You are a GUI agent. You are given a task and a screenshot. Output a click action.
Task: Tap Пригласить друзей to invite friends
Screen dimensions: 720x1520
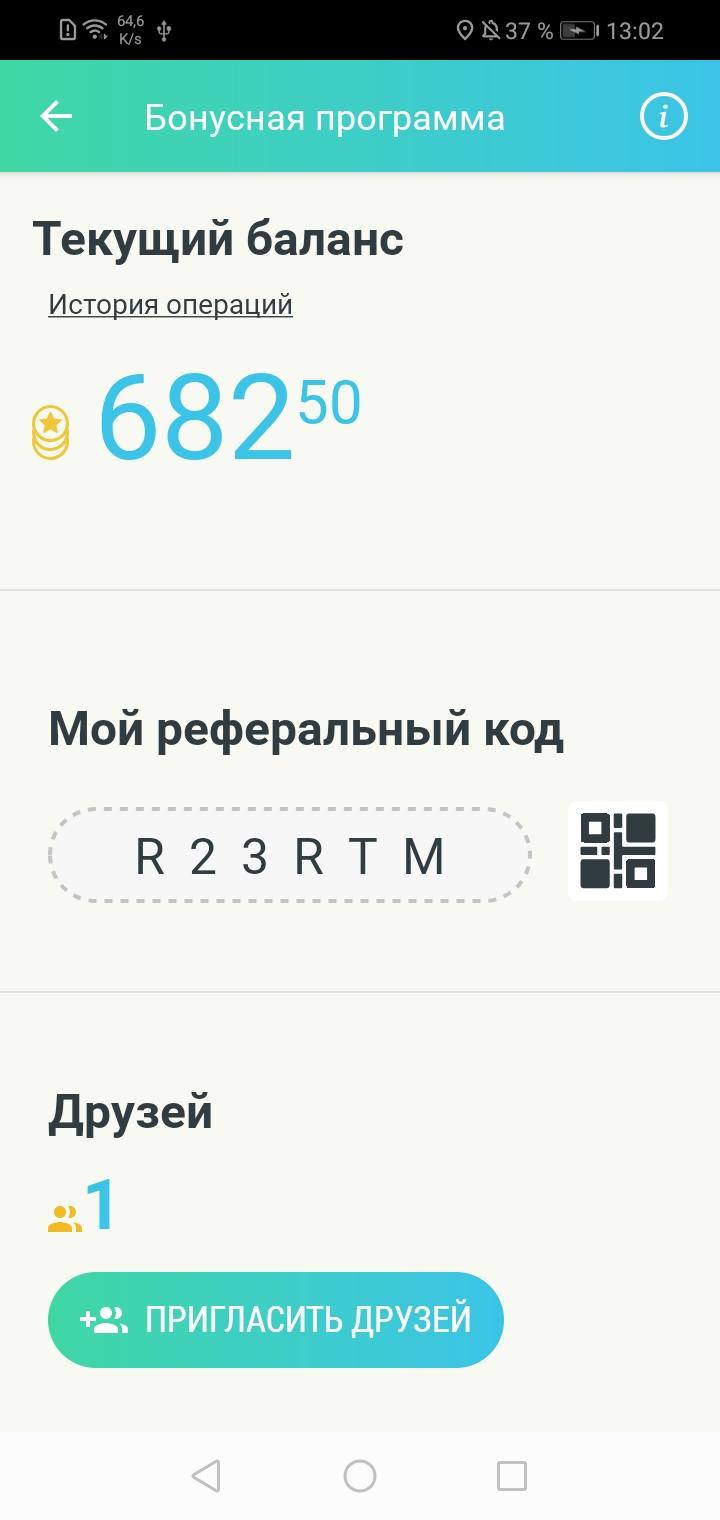click(276, 1319)
